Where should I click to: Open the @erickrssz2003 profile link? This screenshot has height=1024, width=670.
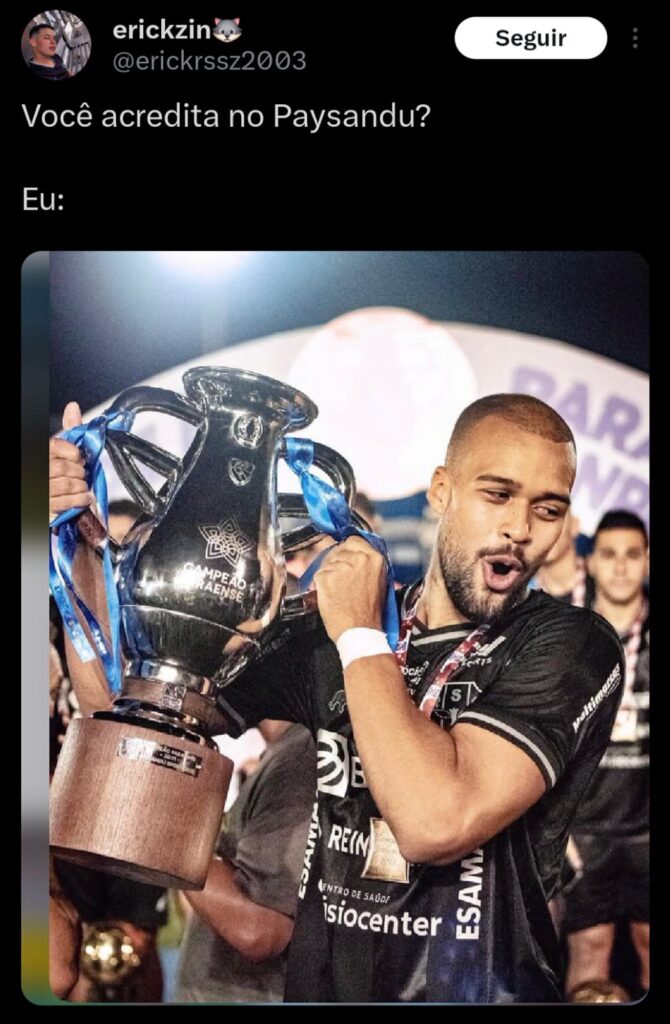pos(209,61)
